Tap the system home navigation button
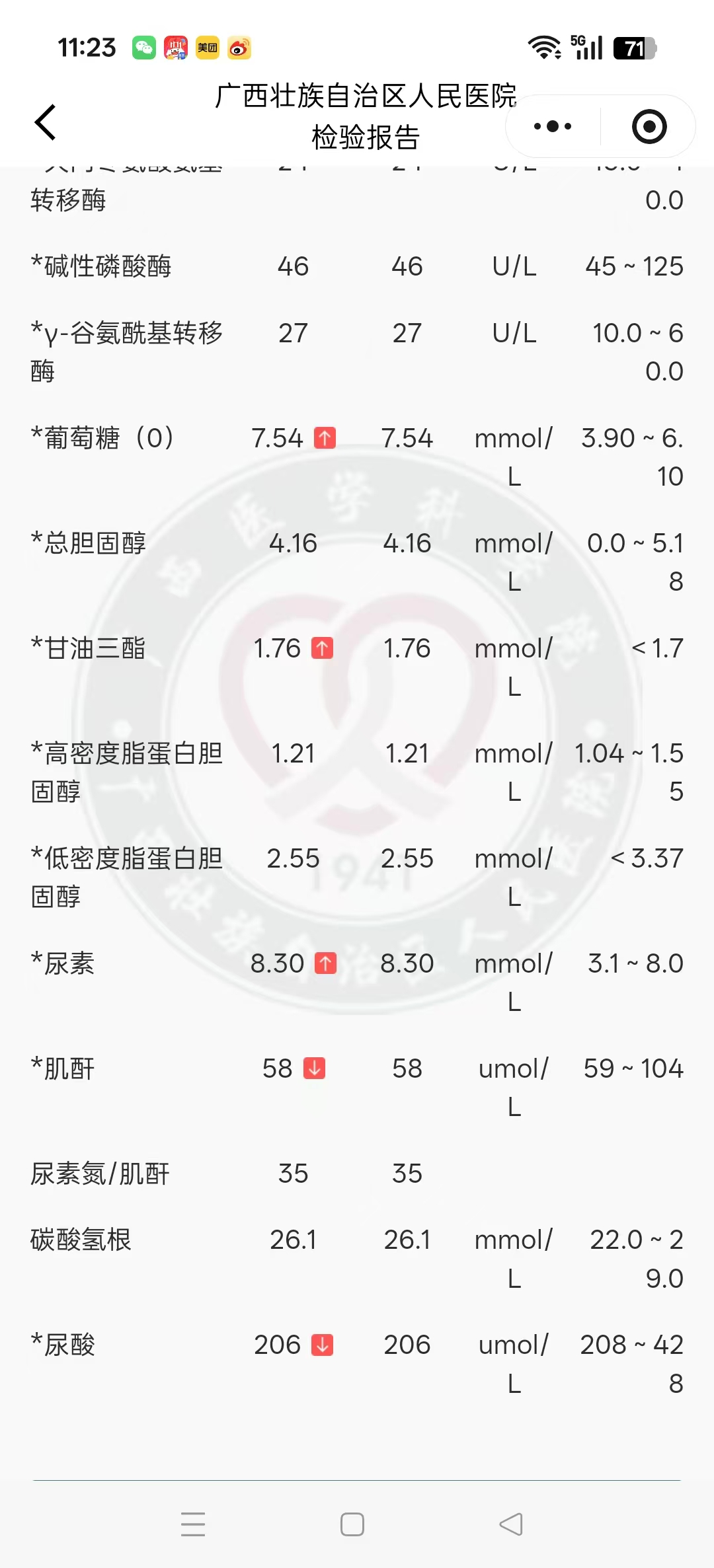This screenshot has width=714, height=1568. [352, 1524]
